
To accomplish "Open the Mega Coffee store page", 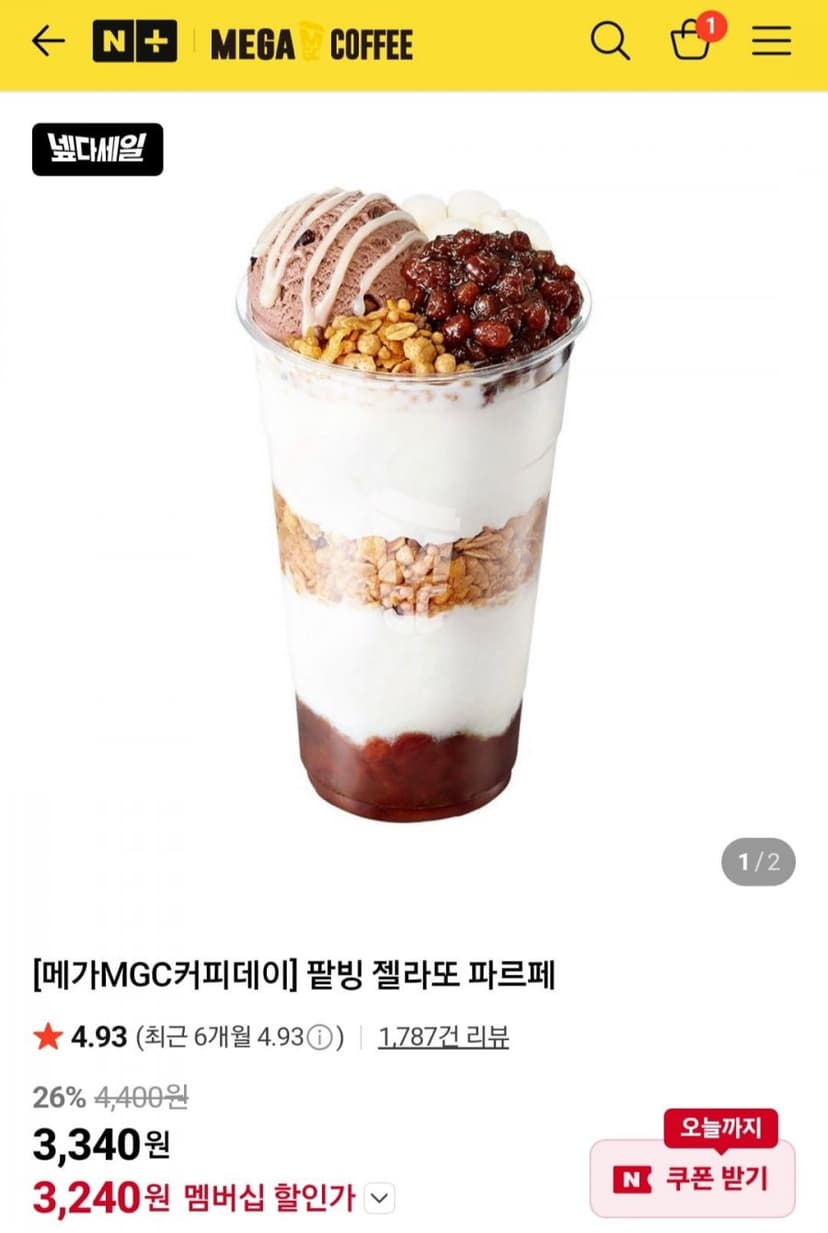I will (x=311, y=43).
